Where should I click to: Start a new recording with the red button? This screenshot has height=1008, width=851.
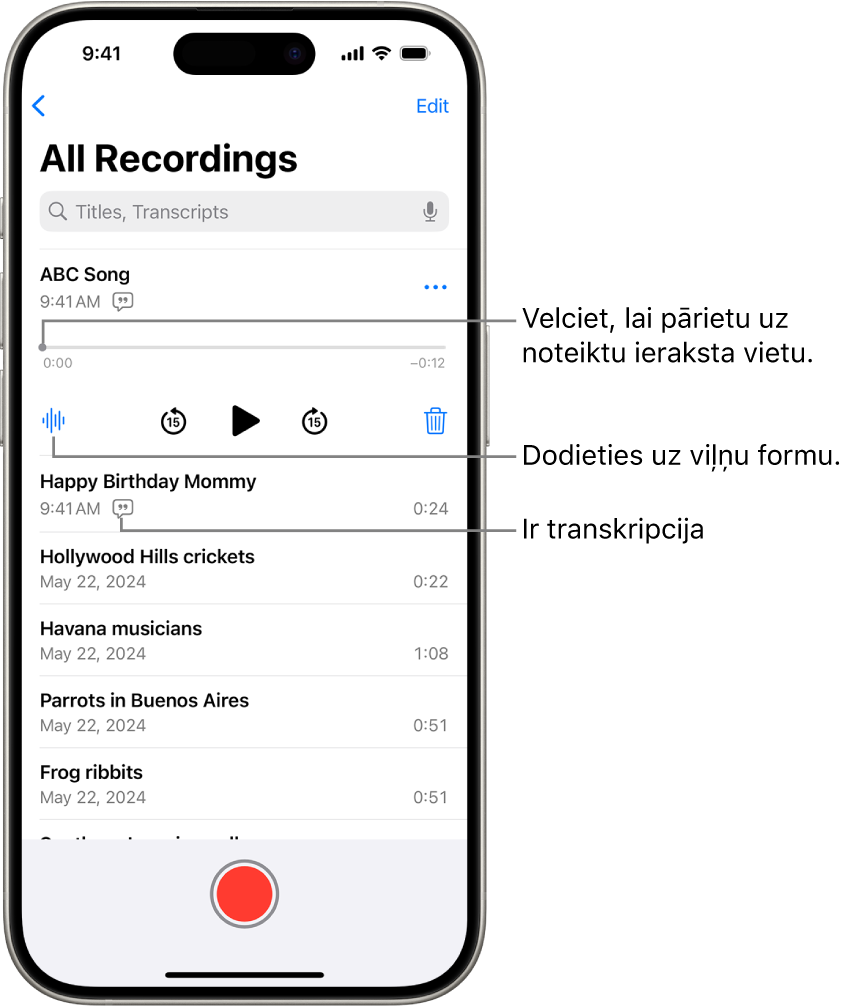click(244, 894)
